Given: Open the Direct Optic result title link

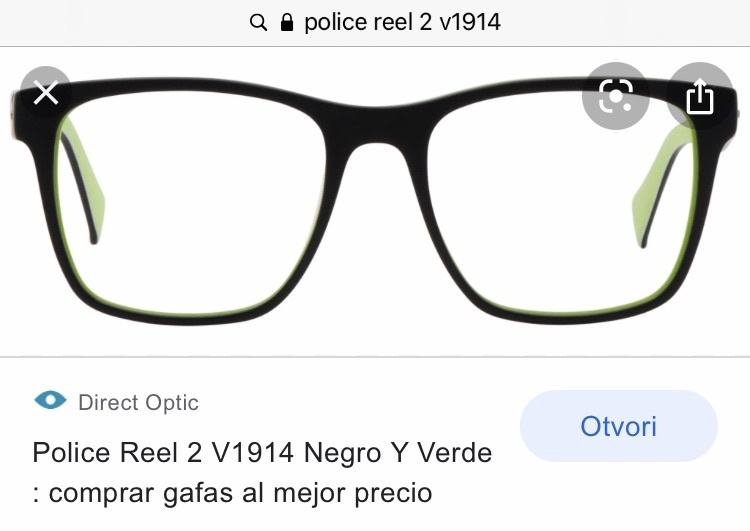Looking at the screenshot, I should pyautogui.click(x=262, y=472).
